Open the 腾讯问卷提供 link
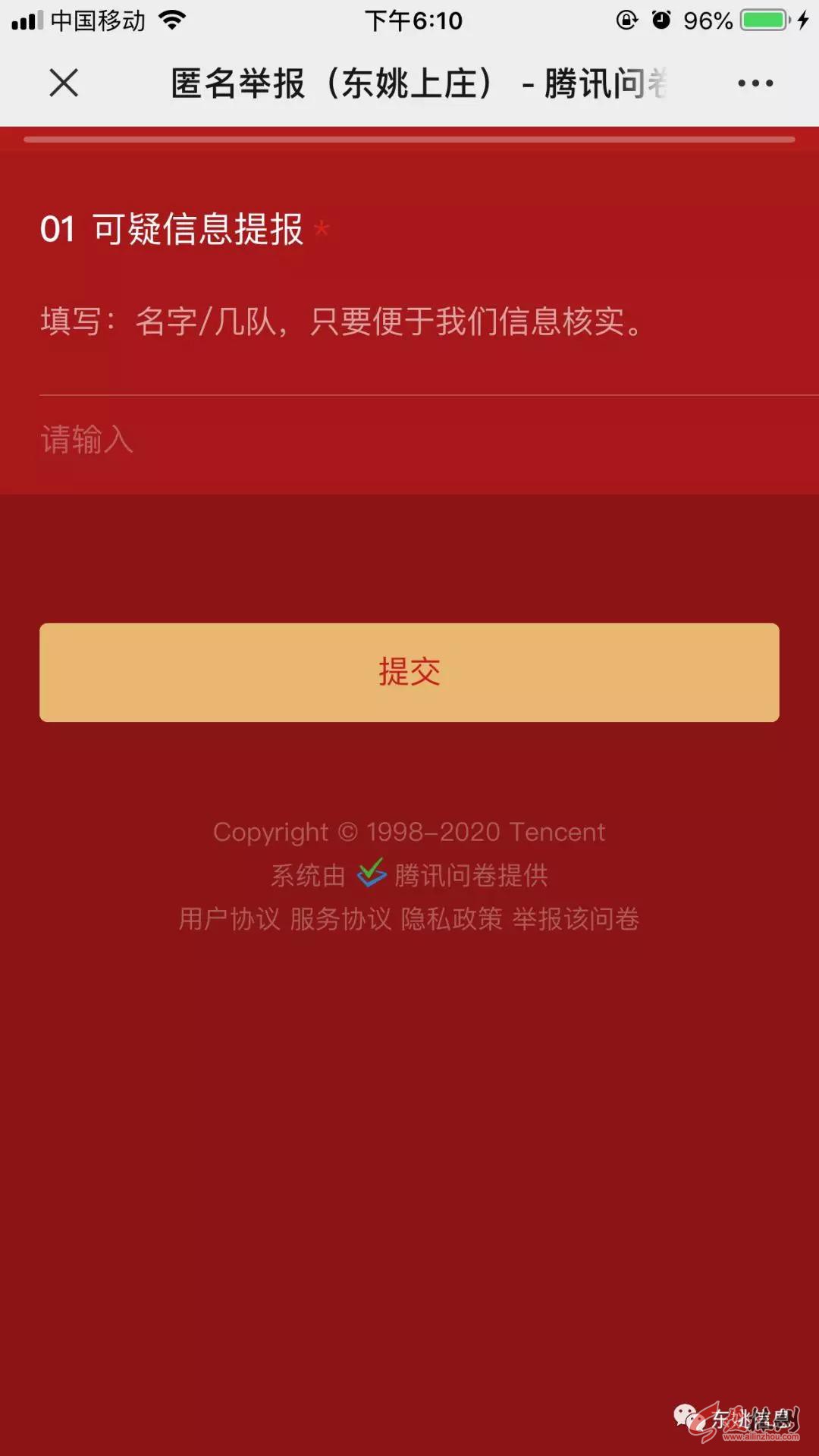Viewport: 819px width, 1456px height. [470, 875]
